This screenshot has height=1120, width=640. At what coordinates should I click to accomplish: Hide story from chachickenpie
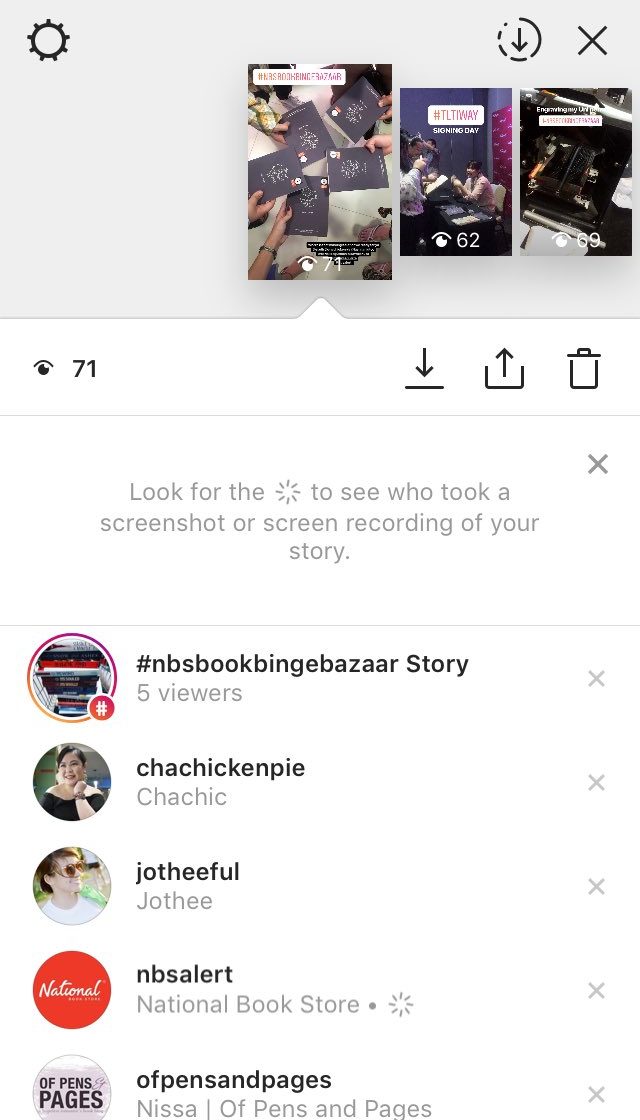click(597, 783)
